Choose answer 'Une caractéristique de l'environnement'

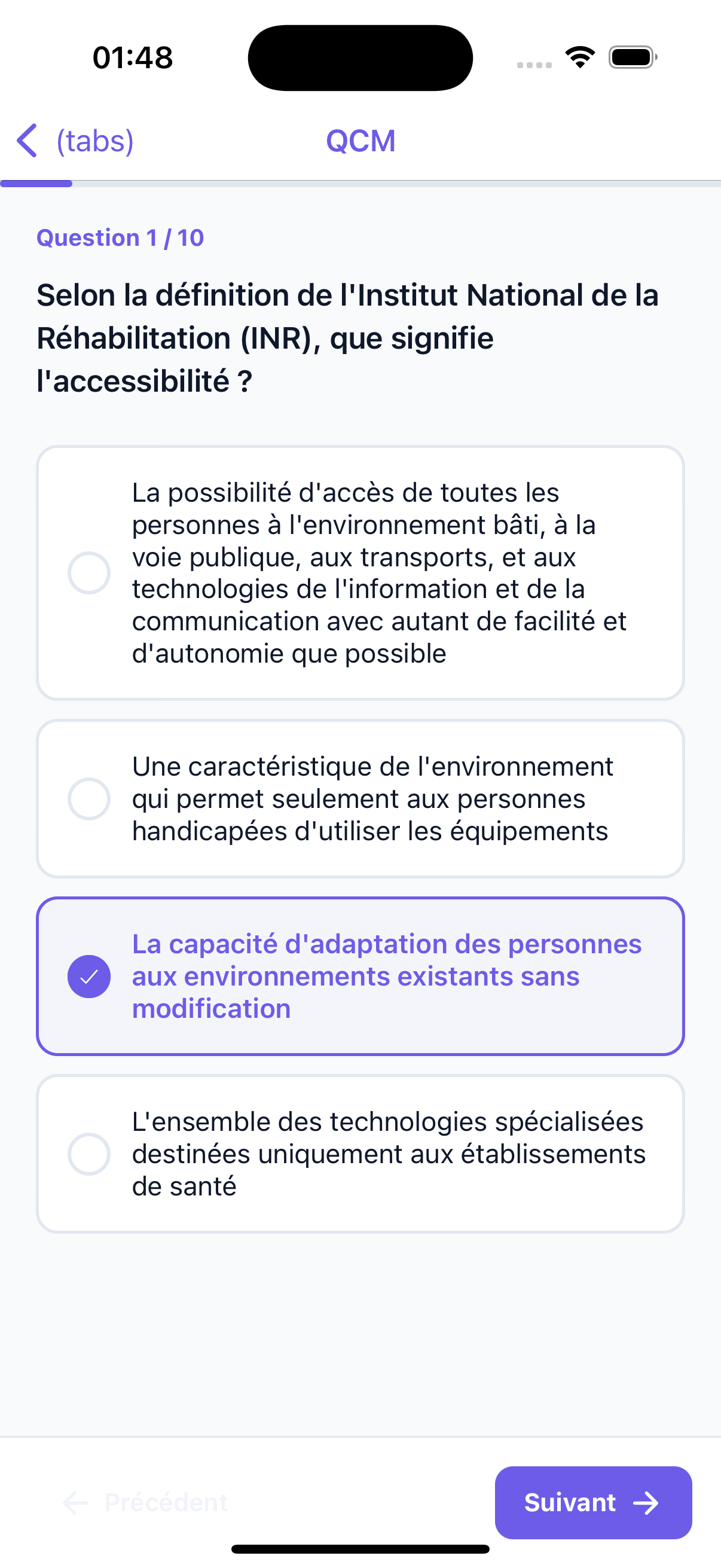(x=360, y=798)
